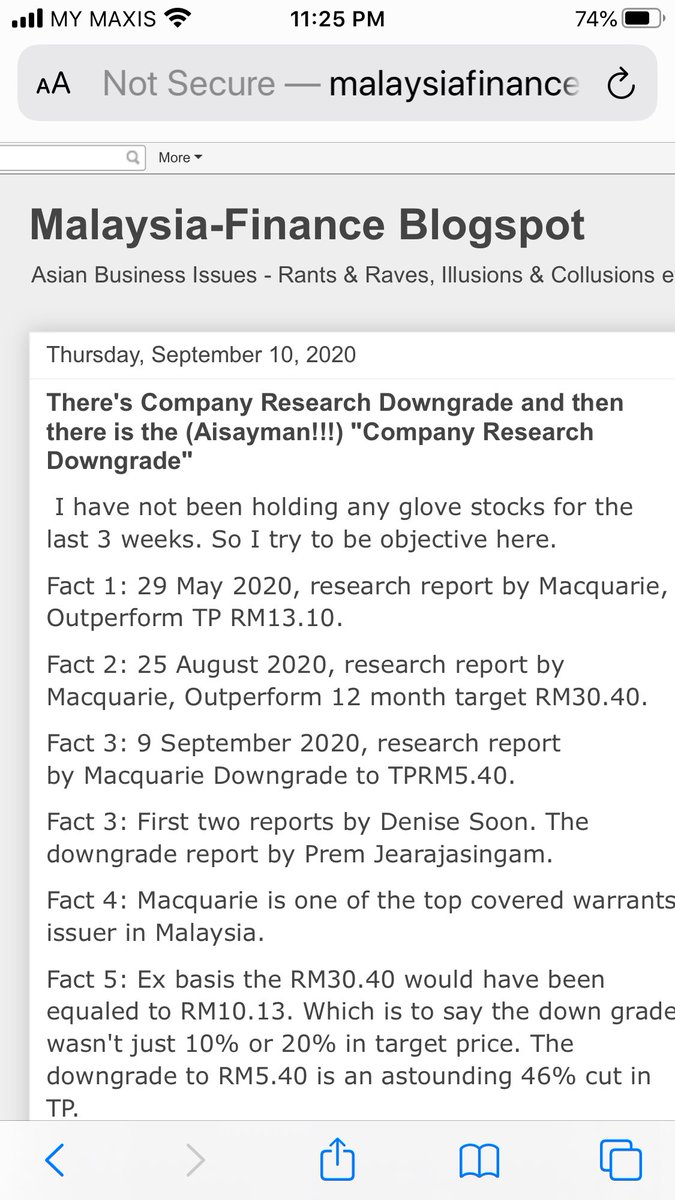Tap the blog search box
This screenshot has height=1200, width=675.
tap(72, 157)
